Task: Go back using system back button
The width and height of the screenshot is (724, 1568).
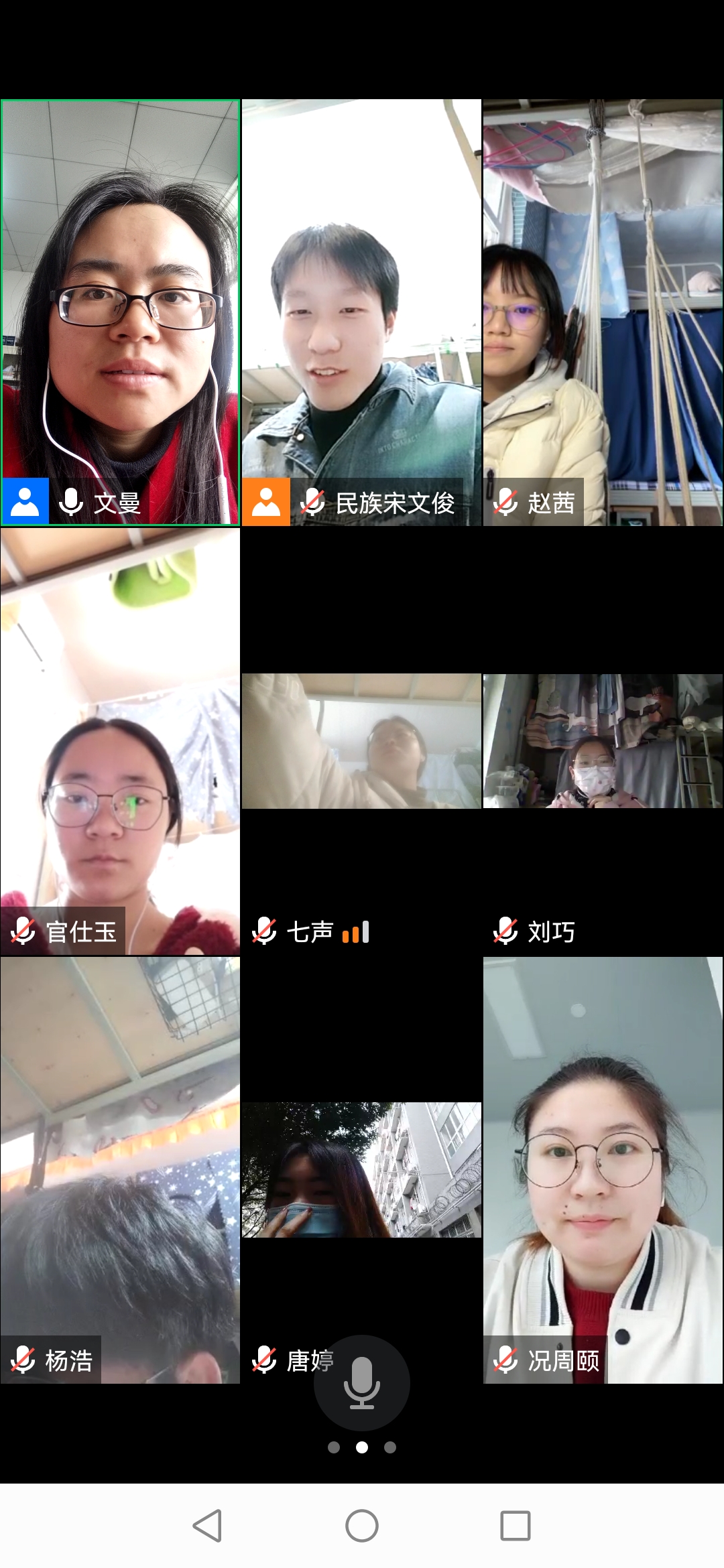Action: [207, 1526]
